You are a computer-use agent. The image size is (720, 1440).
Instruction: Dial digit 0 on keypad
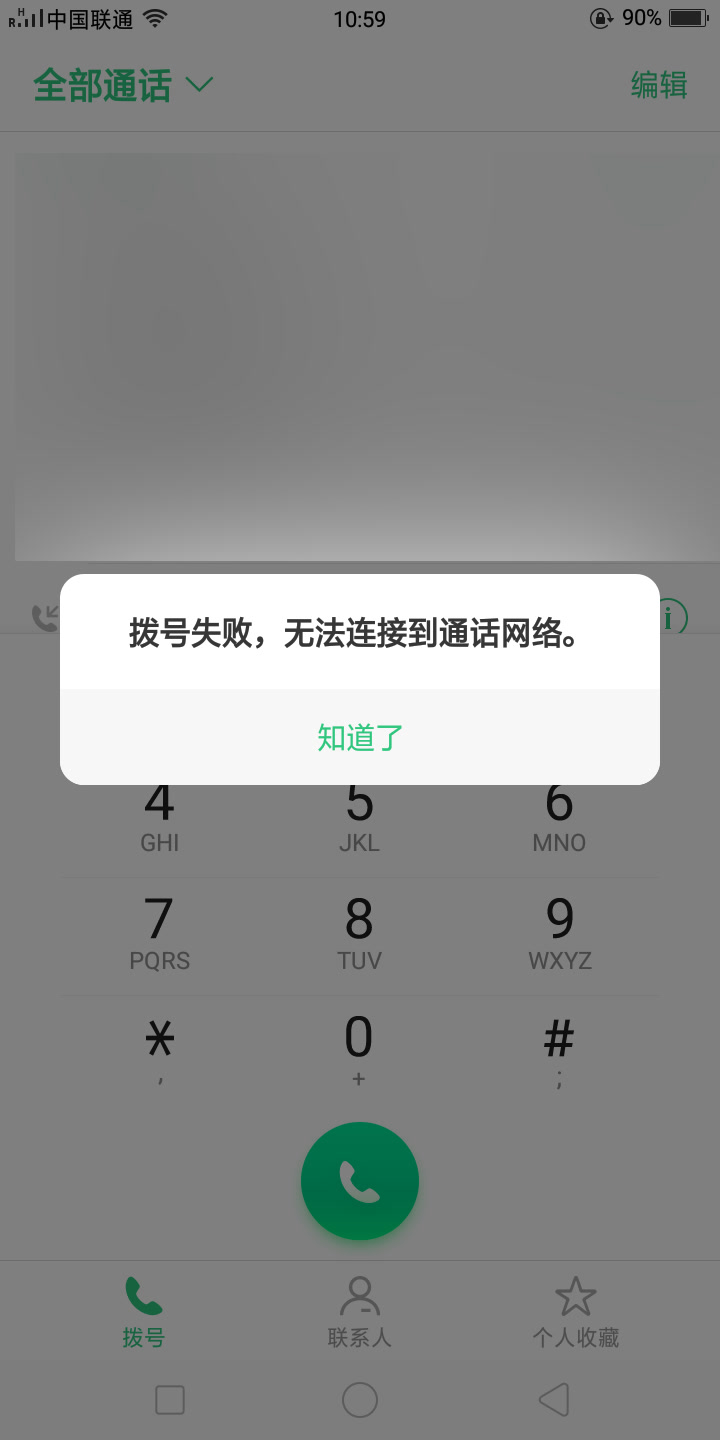tap(360, 1050)
